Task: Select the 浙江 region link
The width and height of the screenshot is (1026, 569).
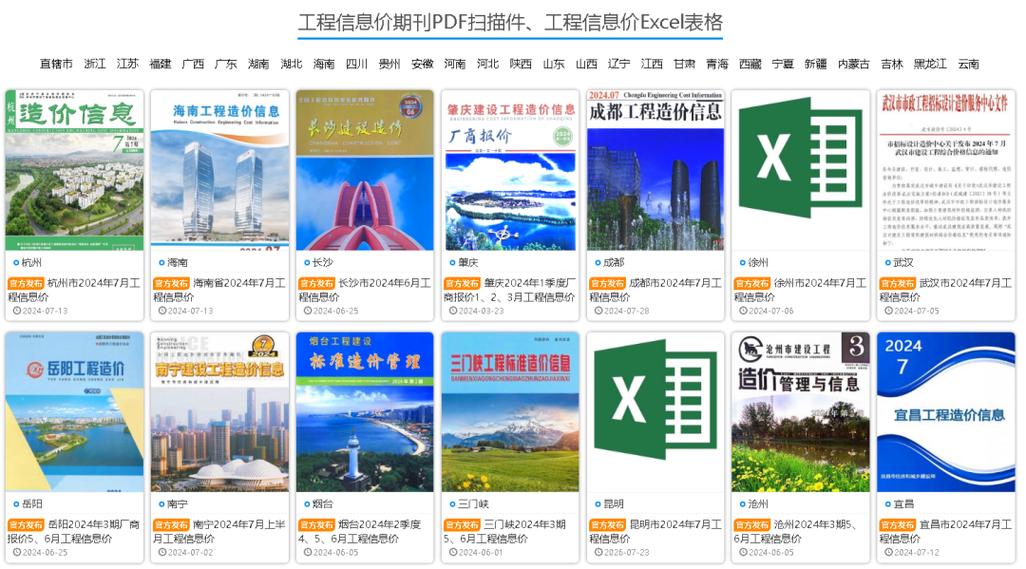Action: 95,64
